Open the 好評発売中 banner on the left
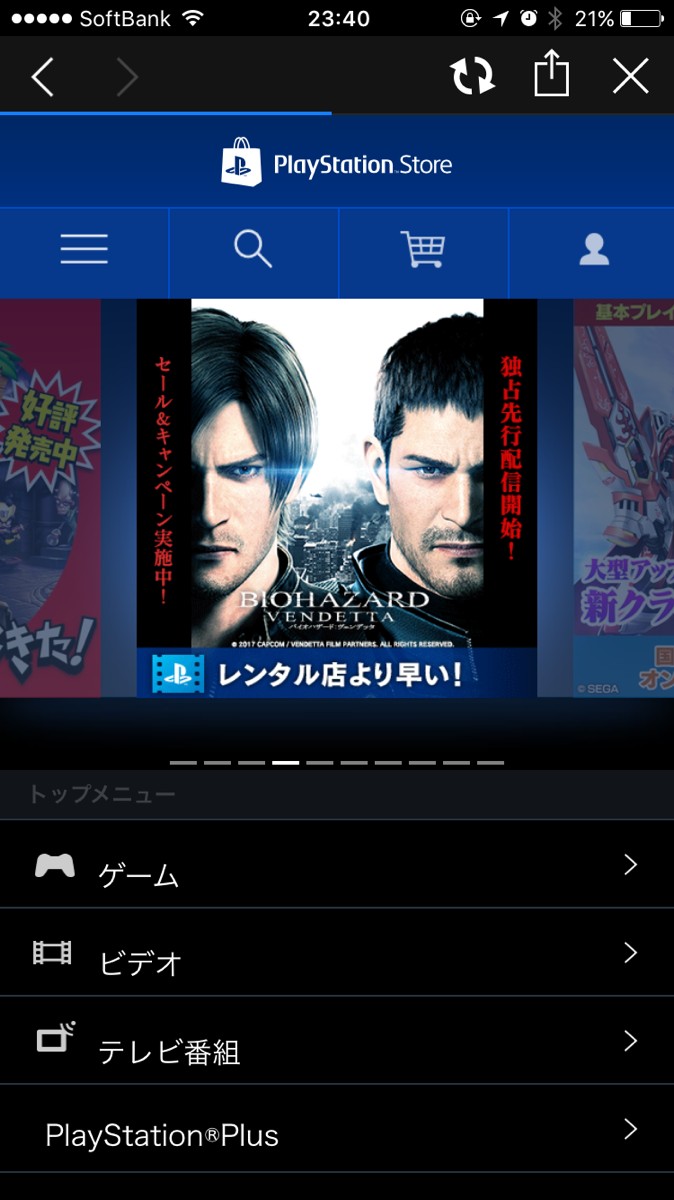The width and height of the screenshot is (674, 1200). (x=50, y=497)
